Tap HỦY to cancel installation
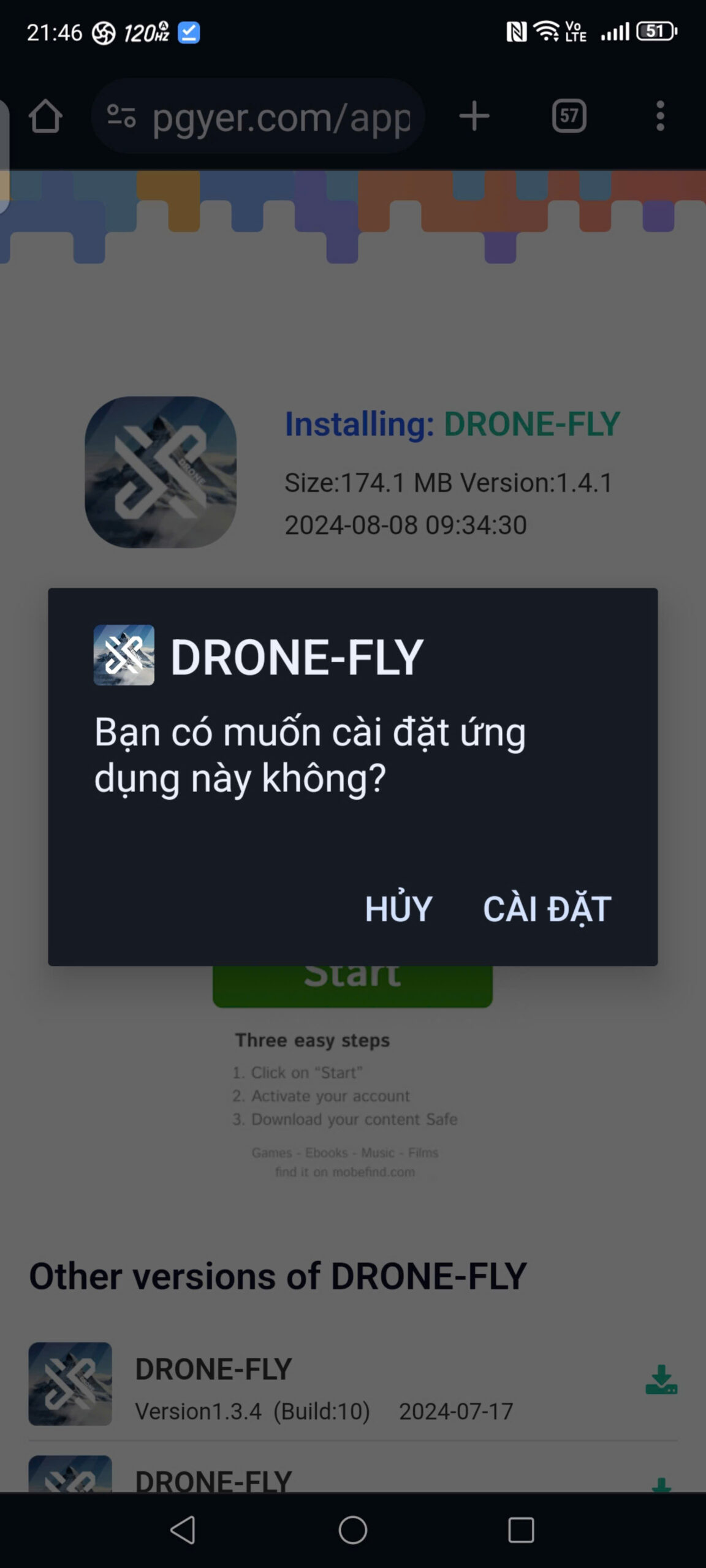Screen dimensions: 706x1568 [x=398, y=909]
